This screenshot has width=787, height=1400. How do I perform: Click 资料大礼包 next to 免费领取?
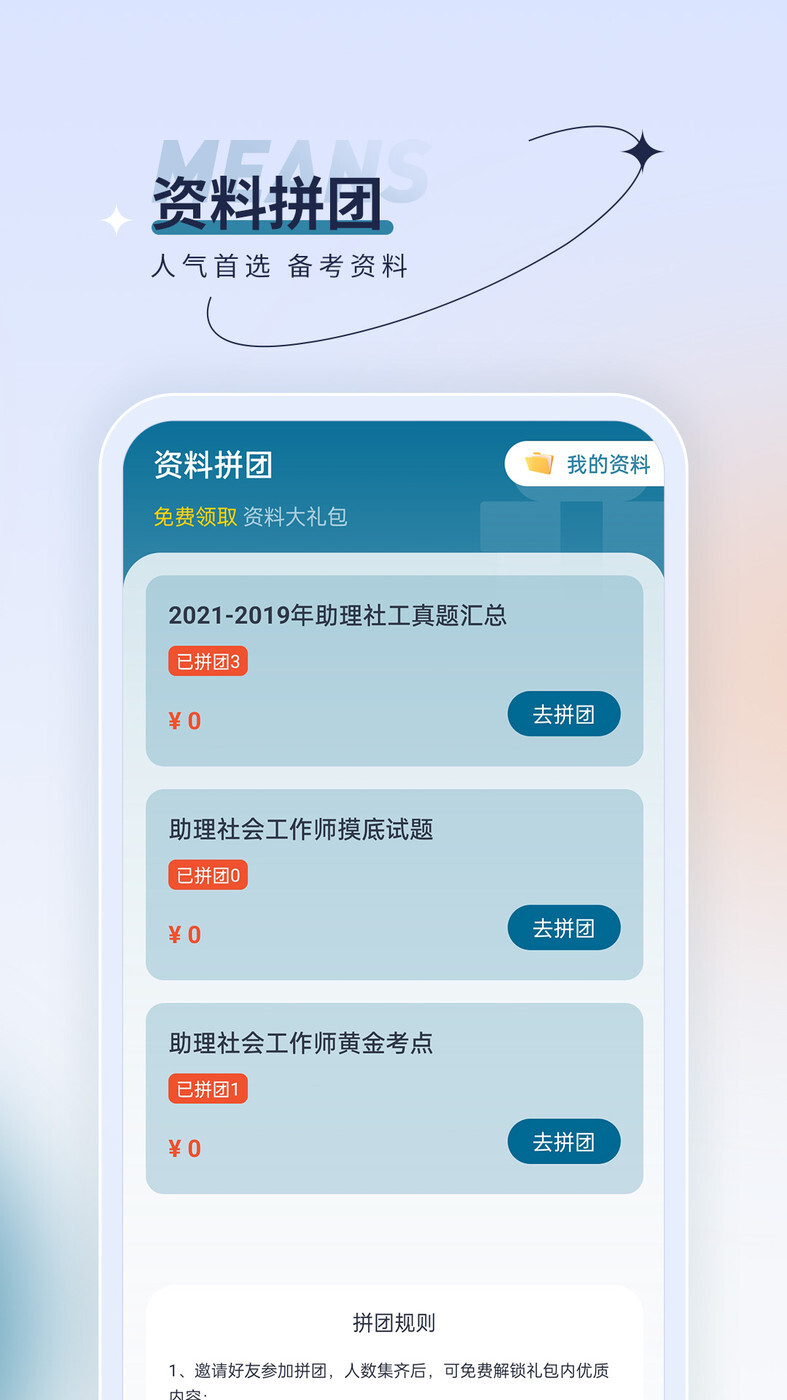(x=294, y=517)
